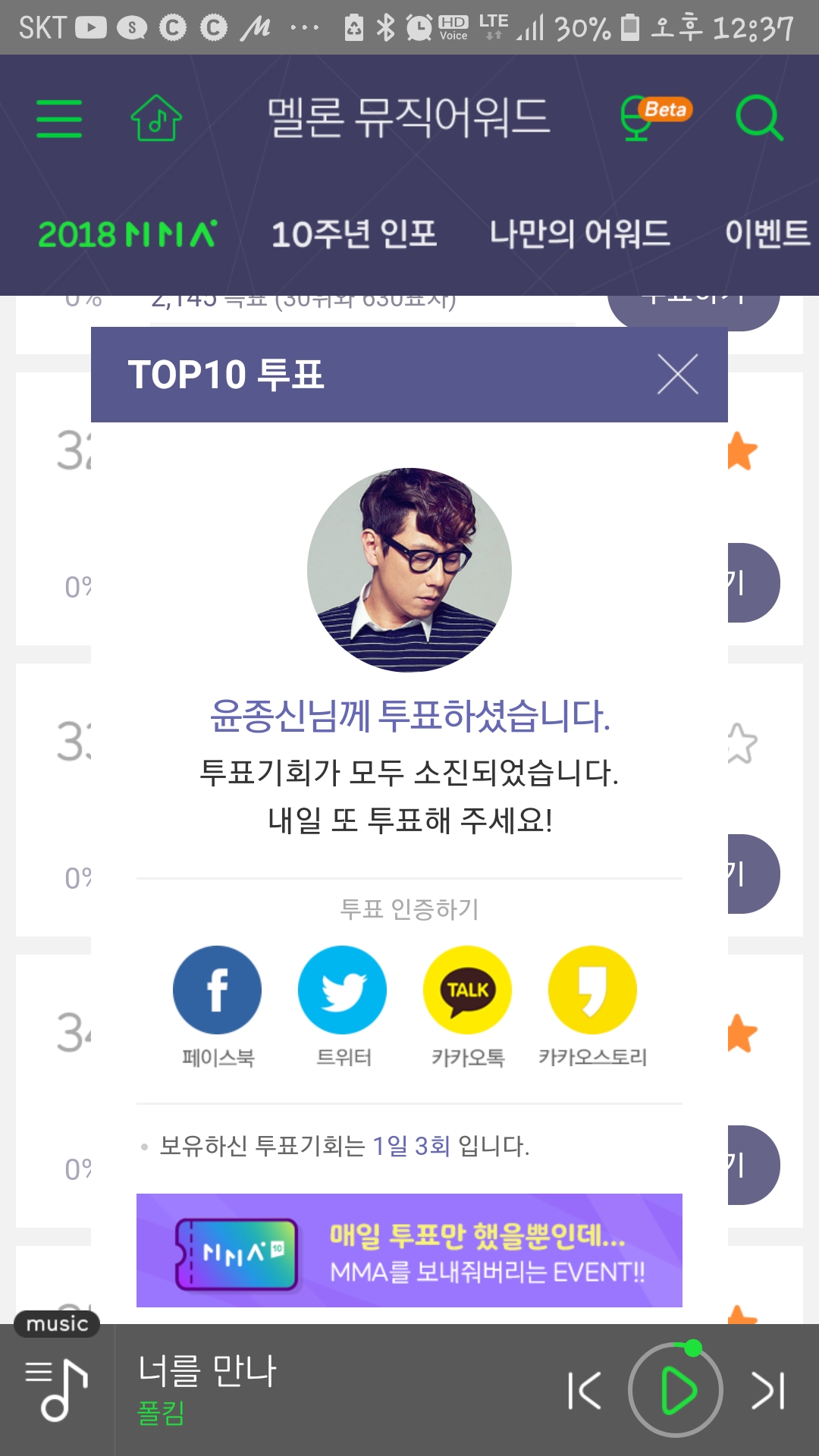
Task: Skip to previous track
Action: (x=585, y=1390)
